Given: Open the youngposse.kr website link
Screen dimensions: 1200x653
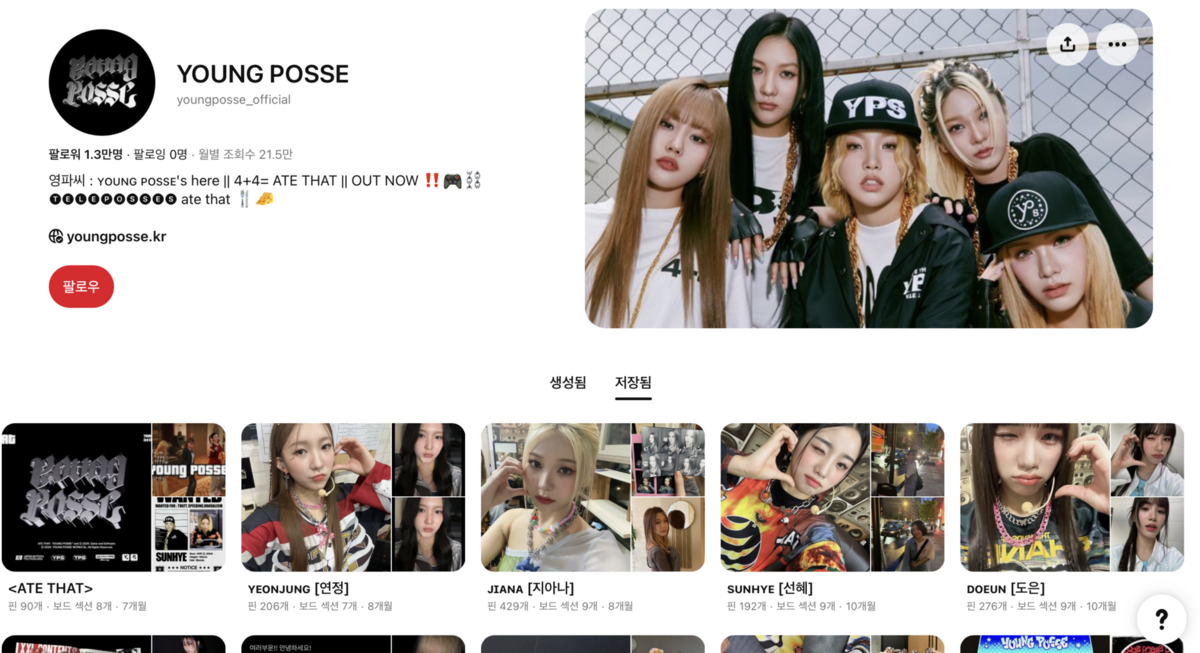Looking at the screenshot, I should point(116,237).
